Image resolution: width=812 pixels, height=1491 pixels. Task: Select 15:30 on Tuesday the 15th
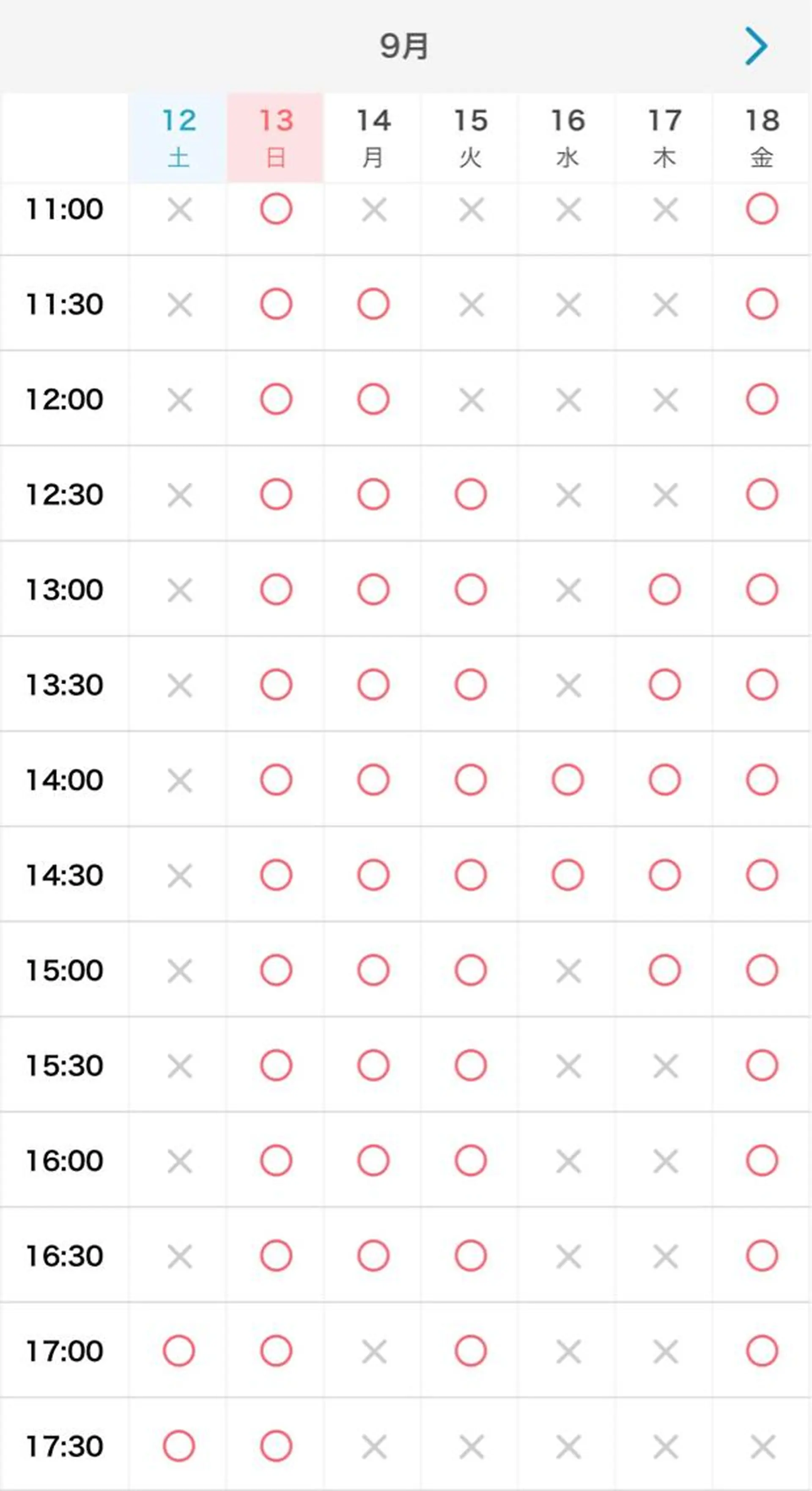point(471,1065)
